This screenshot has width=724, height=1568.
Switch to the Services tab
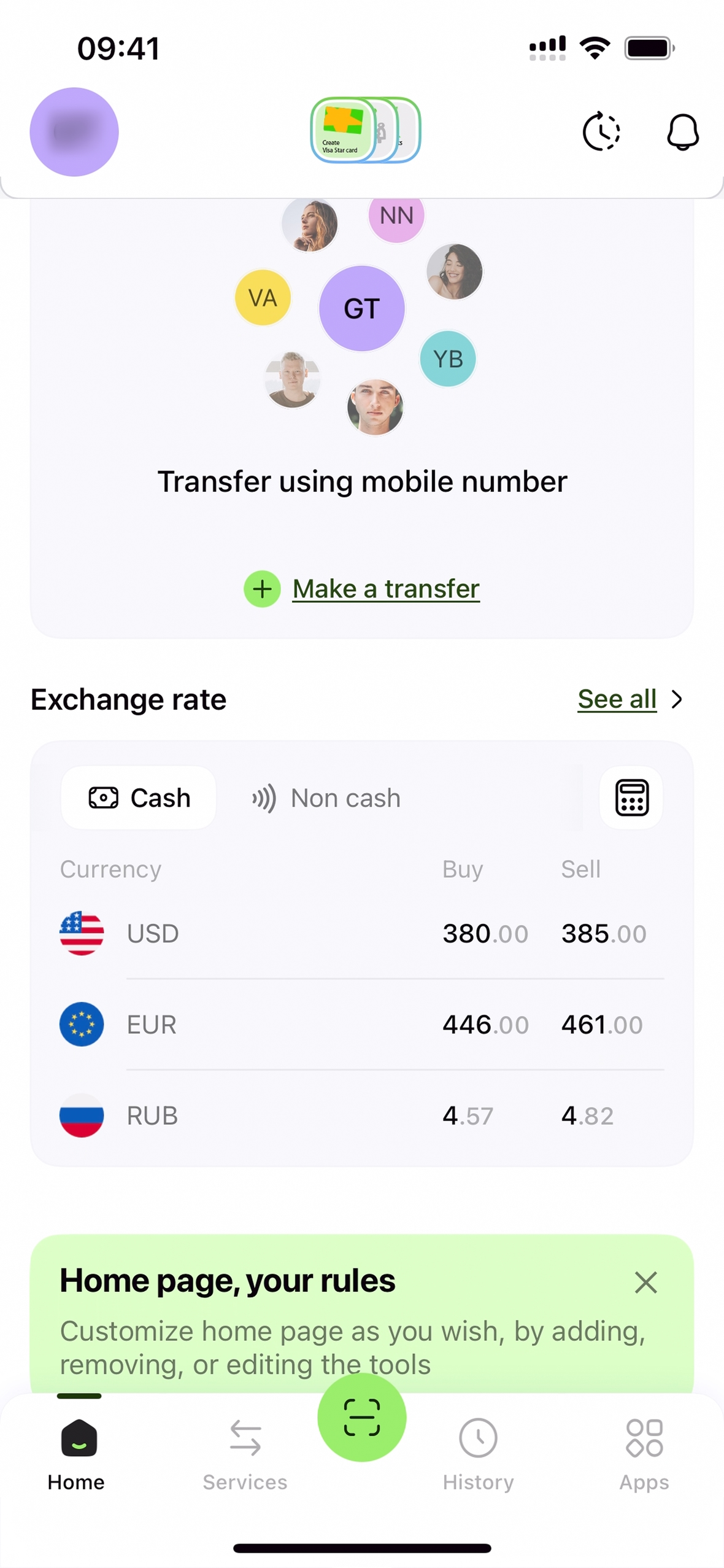[x=245, y=1454]
